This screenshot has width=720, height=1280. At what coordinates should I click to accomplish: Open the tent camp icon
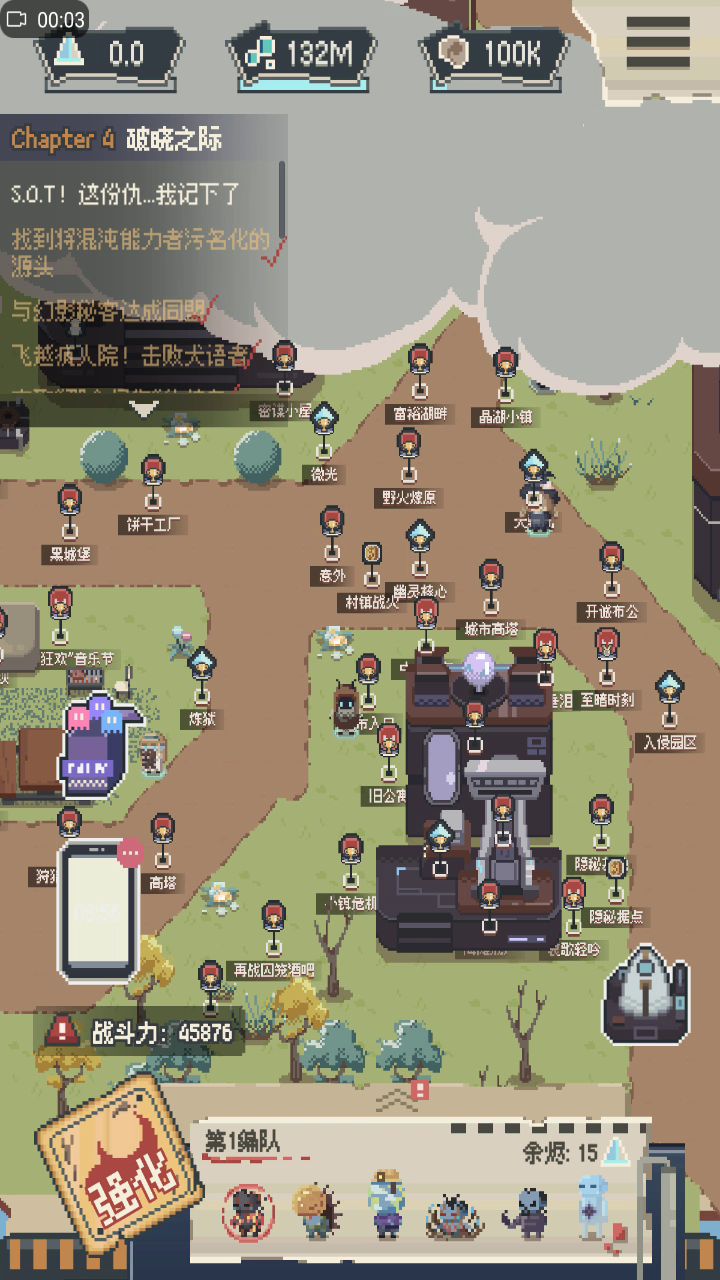coord(646,996)
